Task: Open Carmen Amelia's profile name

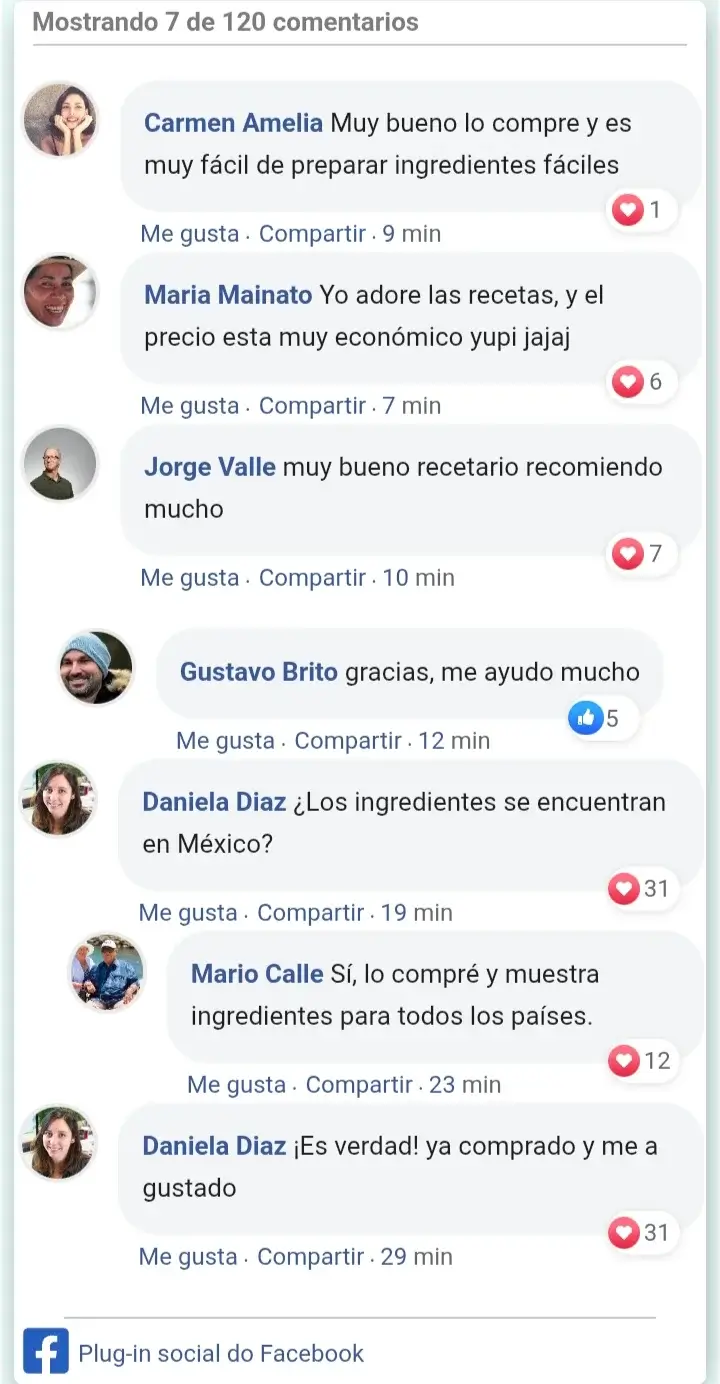Action: [233, 123]
